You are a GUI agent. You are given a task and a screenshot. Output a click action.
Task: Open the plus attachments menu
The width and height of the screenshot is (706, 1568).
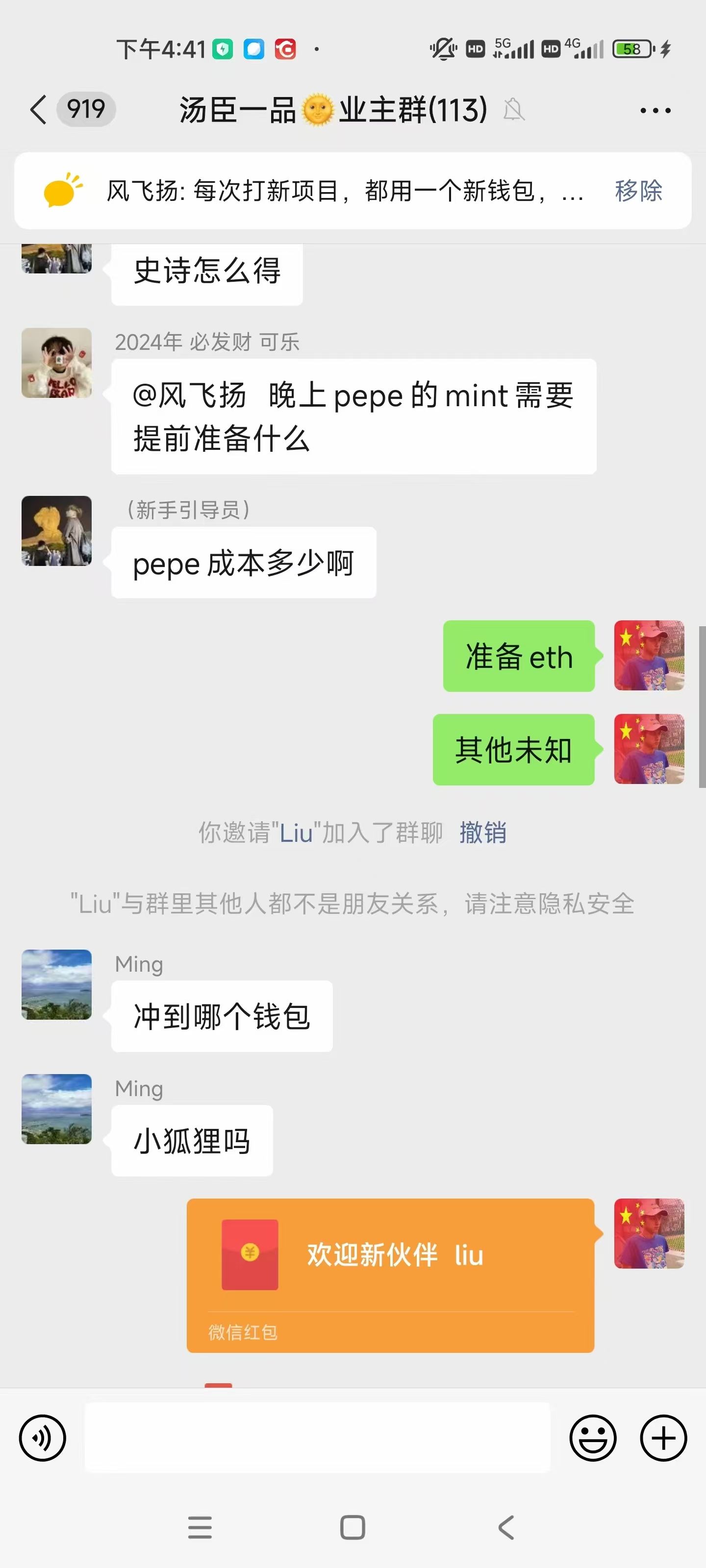[663, 1438]
